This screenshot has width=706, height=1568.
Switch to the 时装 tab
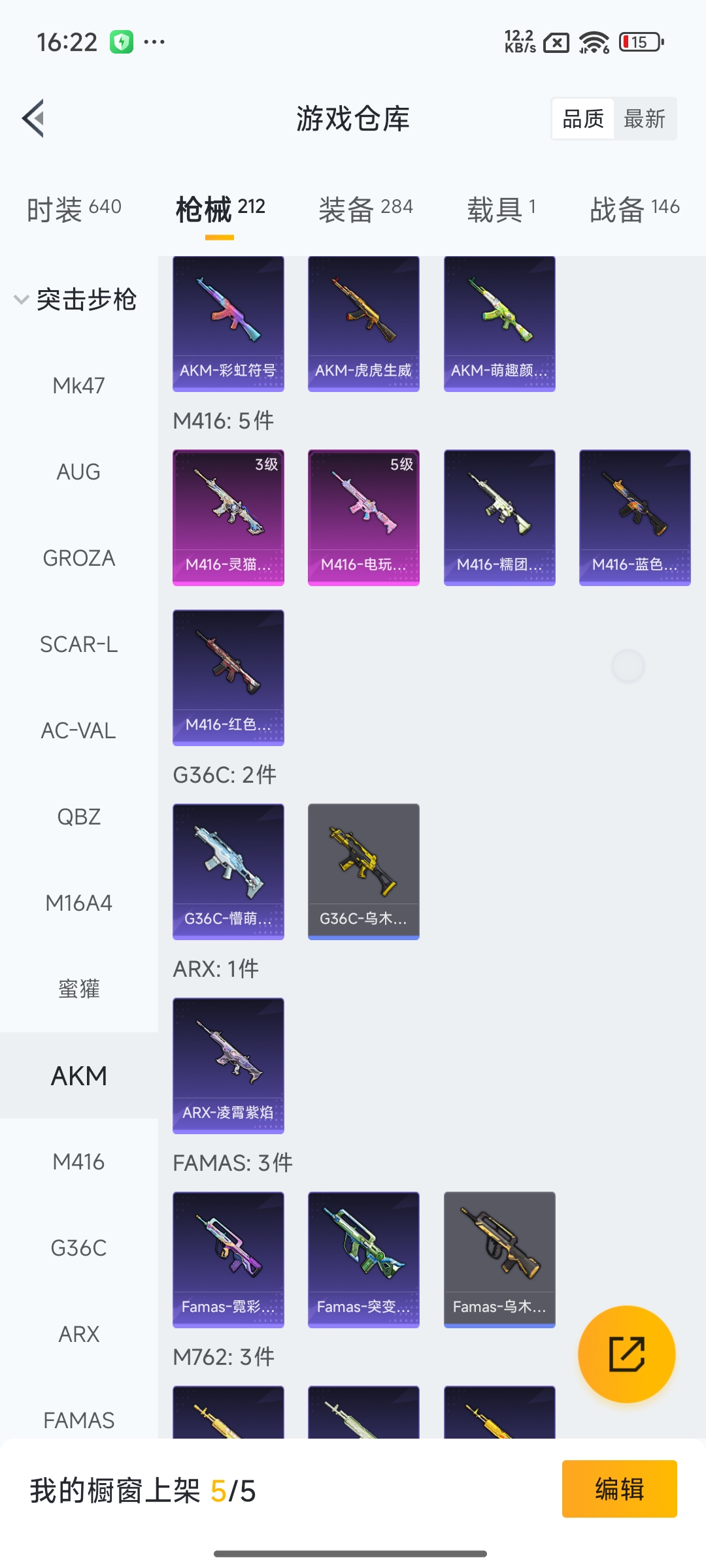(74, 209)
